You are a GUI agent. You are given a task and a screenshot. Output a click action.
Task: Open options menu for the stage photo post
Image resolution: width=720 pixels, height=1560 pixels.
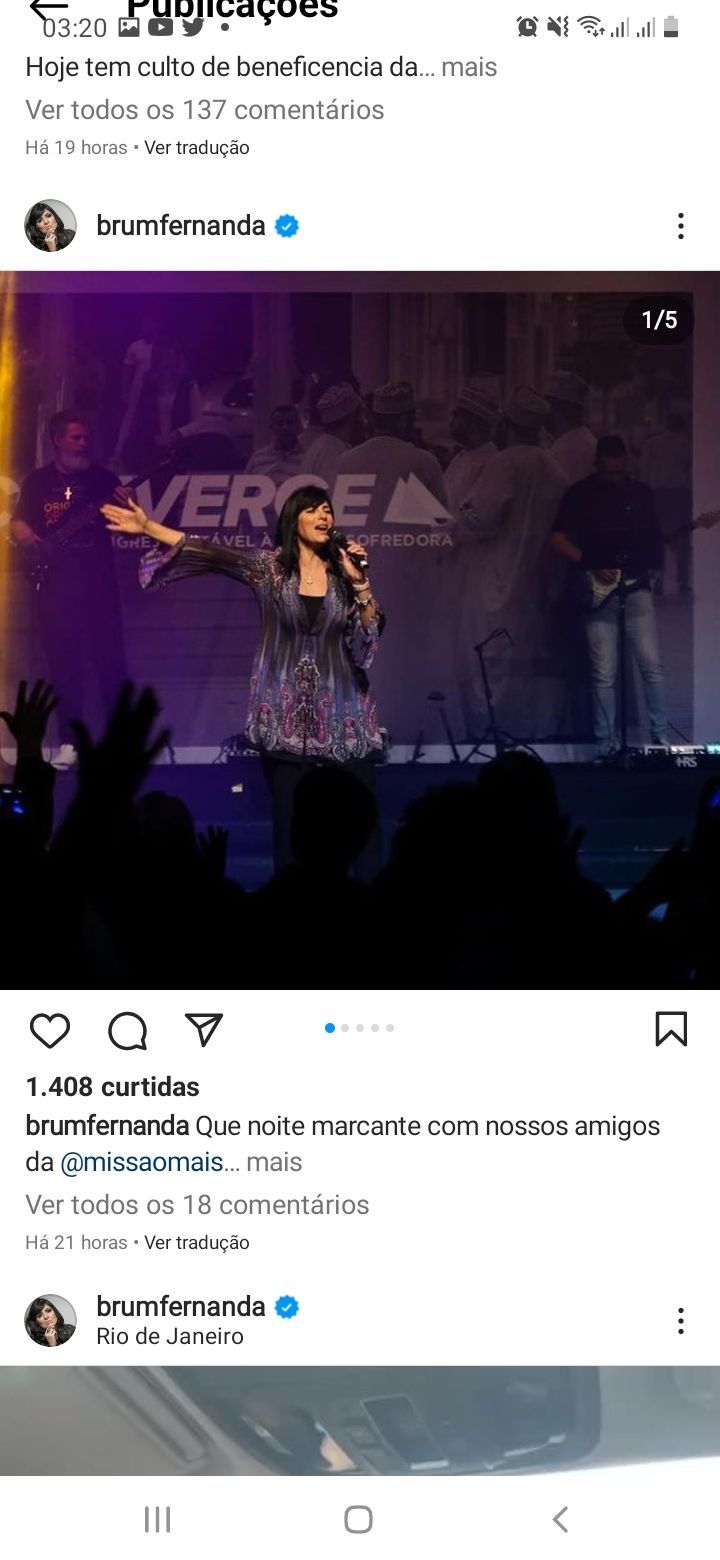click(x=680, y=226)
